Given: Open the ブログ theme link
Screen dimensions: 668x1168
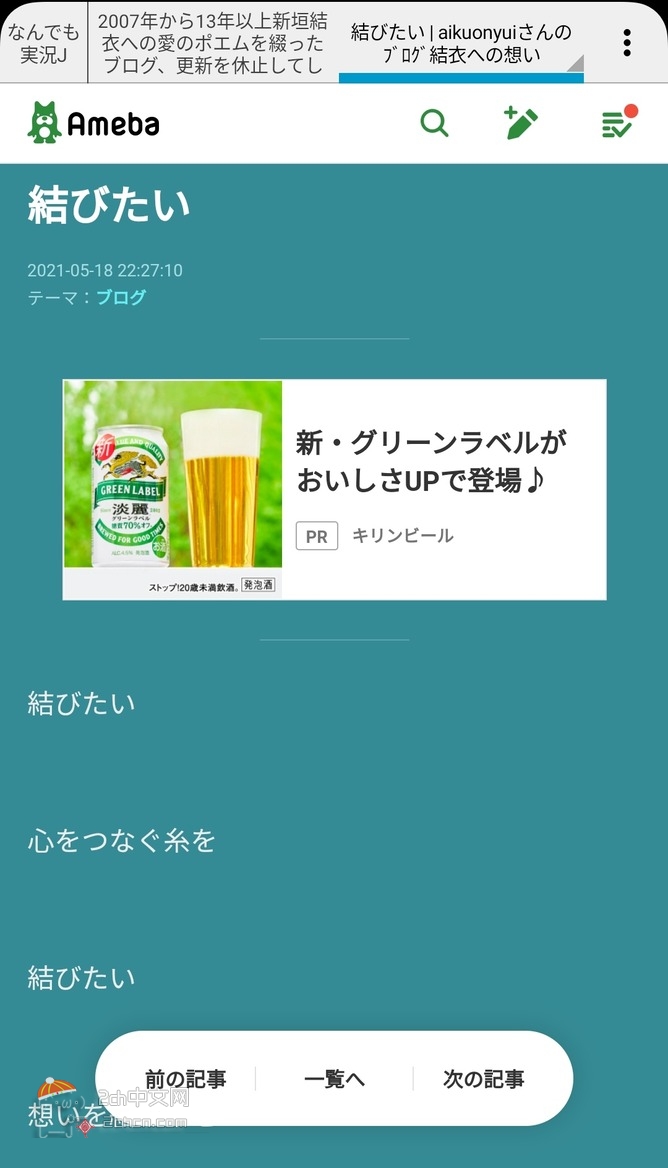Looking at the screenshot, I should [x=121, y=297].
